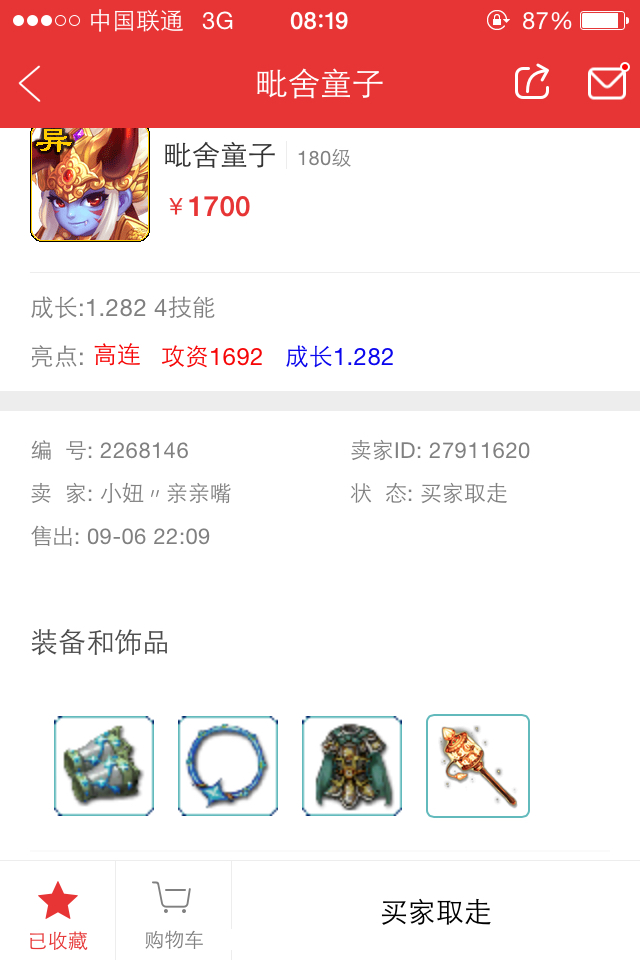
Task: View the bracer equipment item
Action: pyautogui.click(x=104, y=766)
